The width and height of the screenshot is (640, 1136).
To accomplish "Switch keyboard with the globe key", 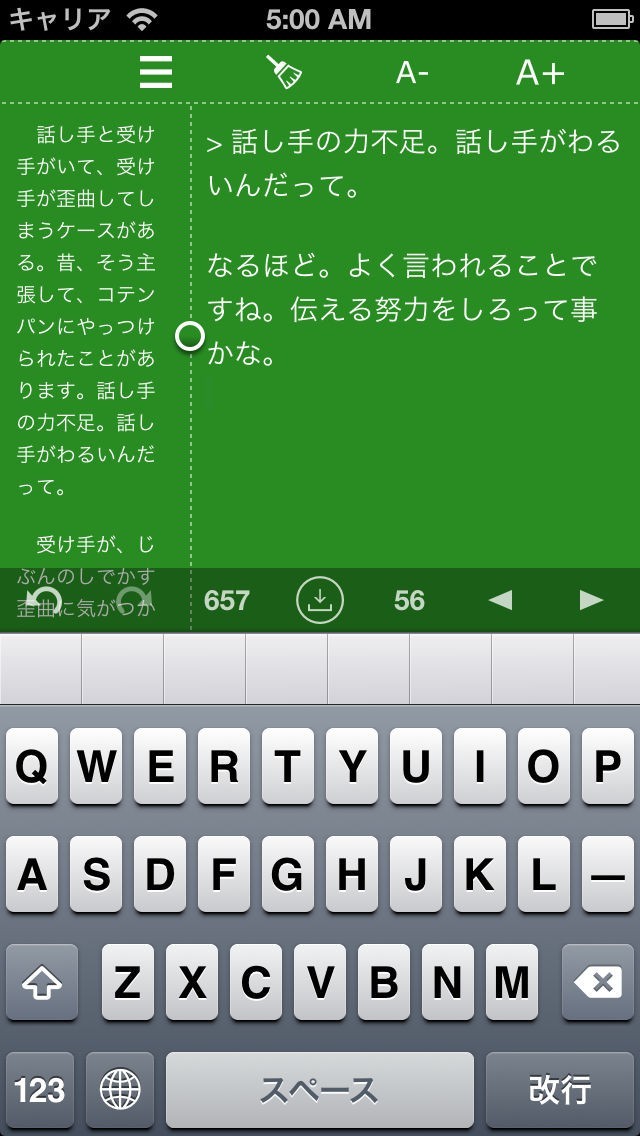I will (x=120, y=1090).
